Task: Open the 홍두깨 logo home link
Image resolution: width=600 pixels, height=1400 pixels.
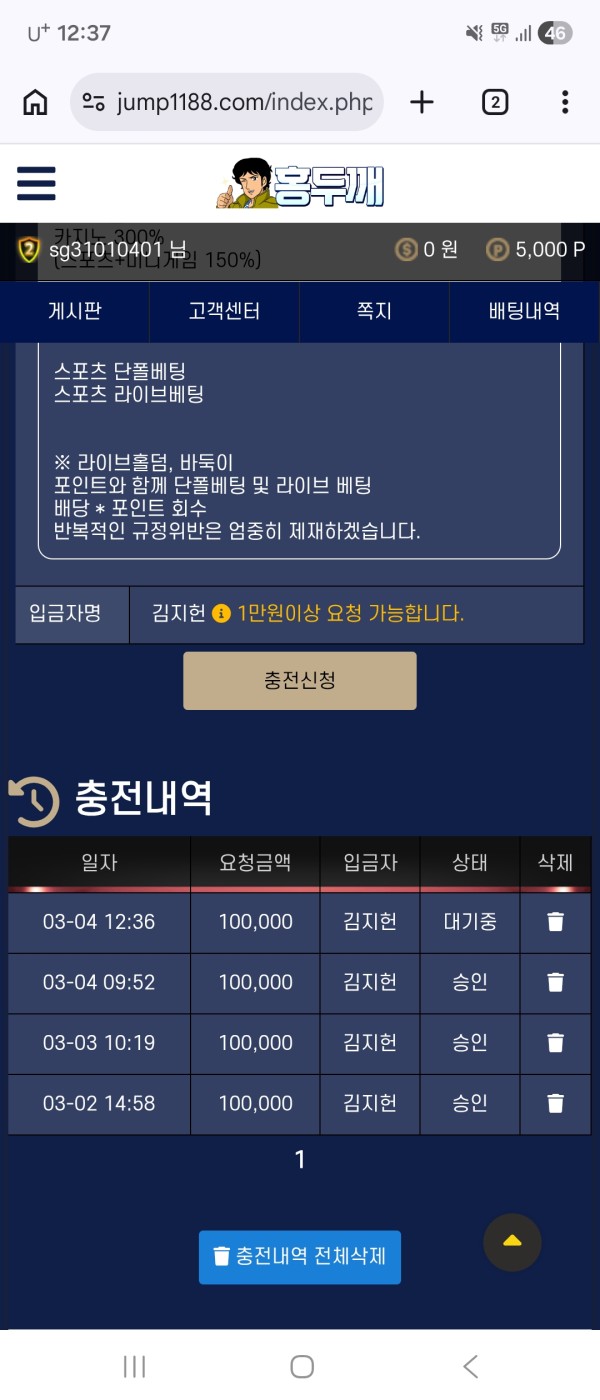Action: [x=300, y=184]
